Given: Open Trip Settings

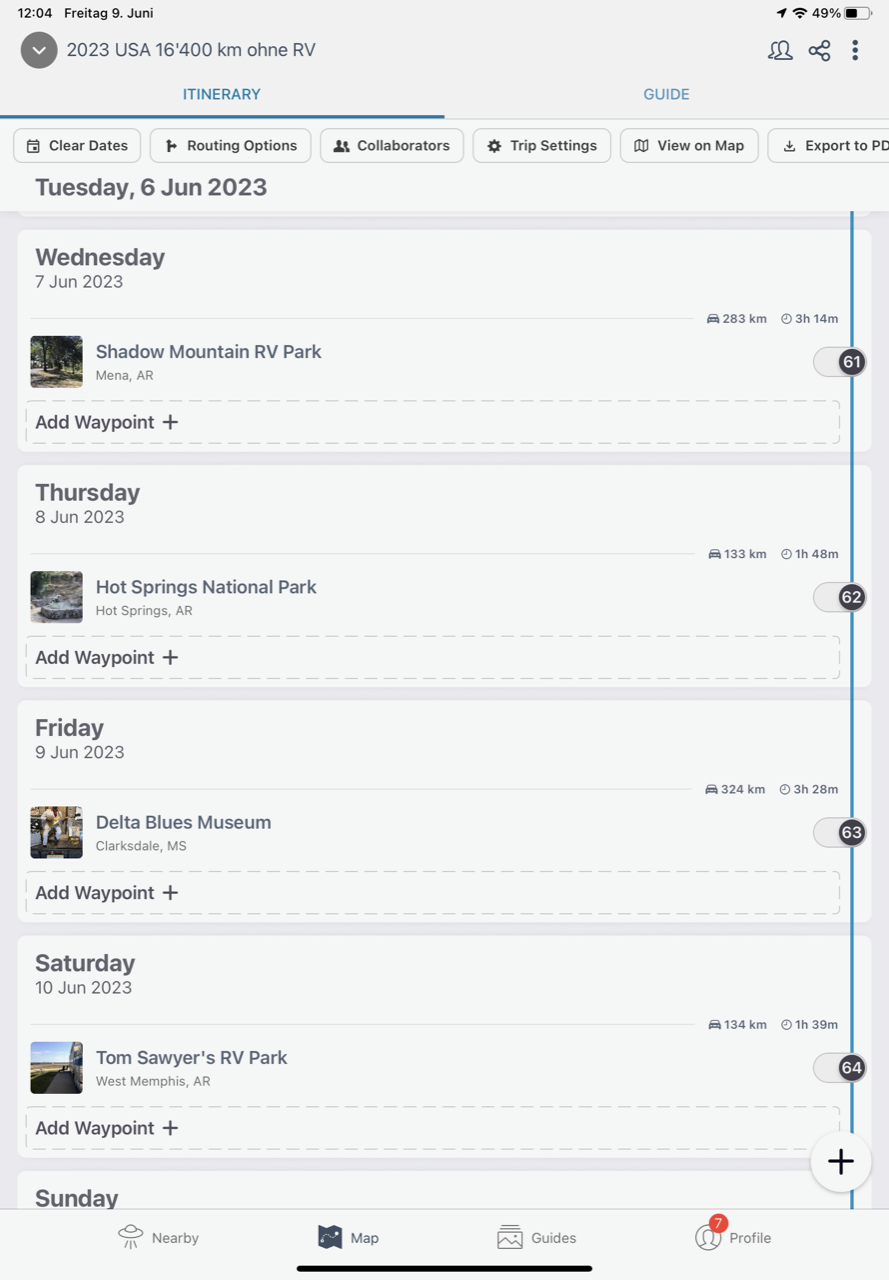Looking at the screenshot, I should pos(541,145).
